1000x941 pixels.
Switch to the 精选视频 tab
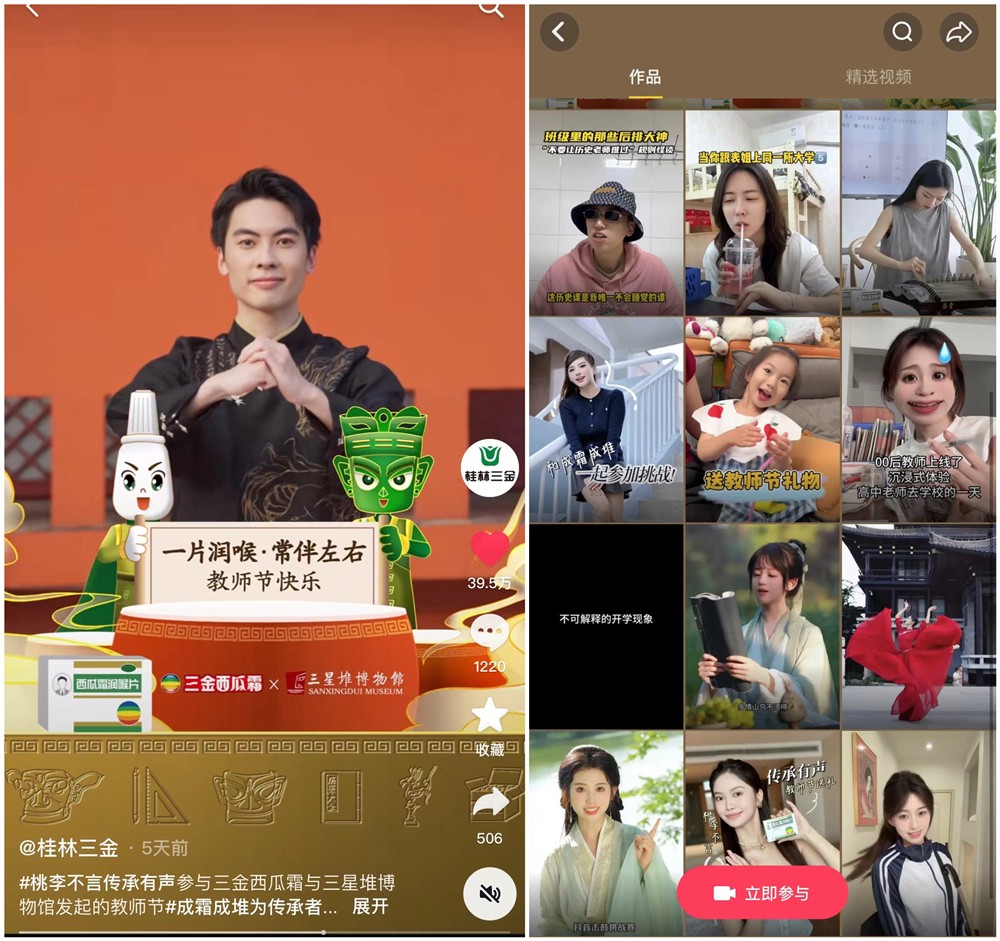pyautogui.click(x=878, y=77)
